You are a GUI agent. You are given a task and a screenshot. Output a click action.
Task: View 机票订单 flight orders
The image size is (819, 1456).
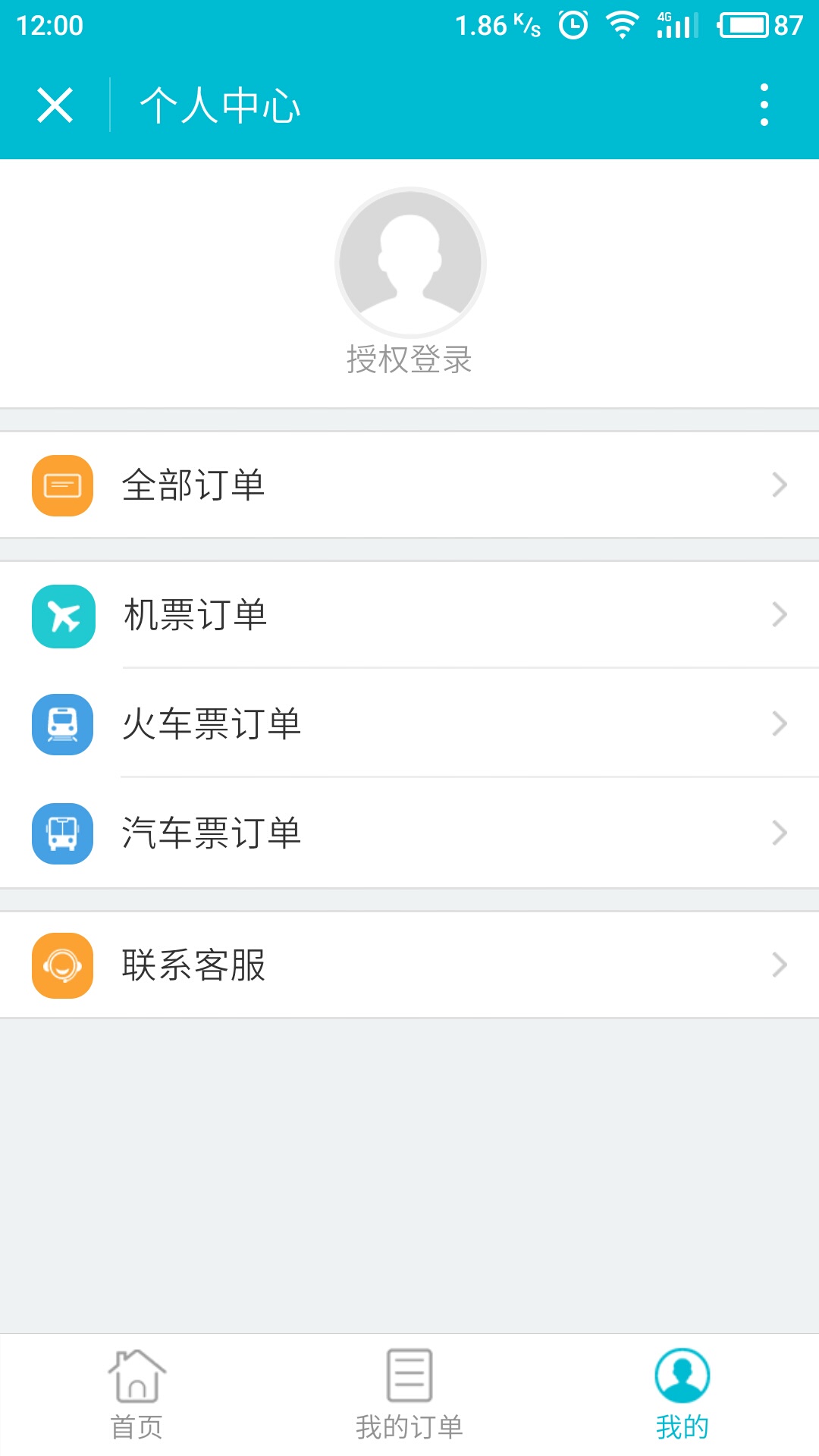coord(409,615)
